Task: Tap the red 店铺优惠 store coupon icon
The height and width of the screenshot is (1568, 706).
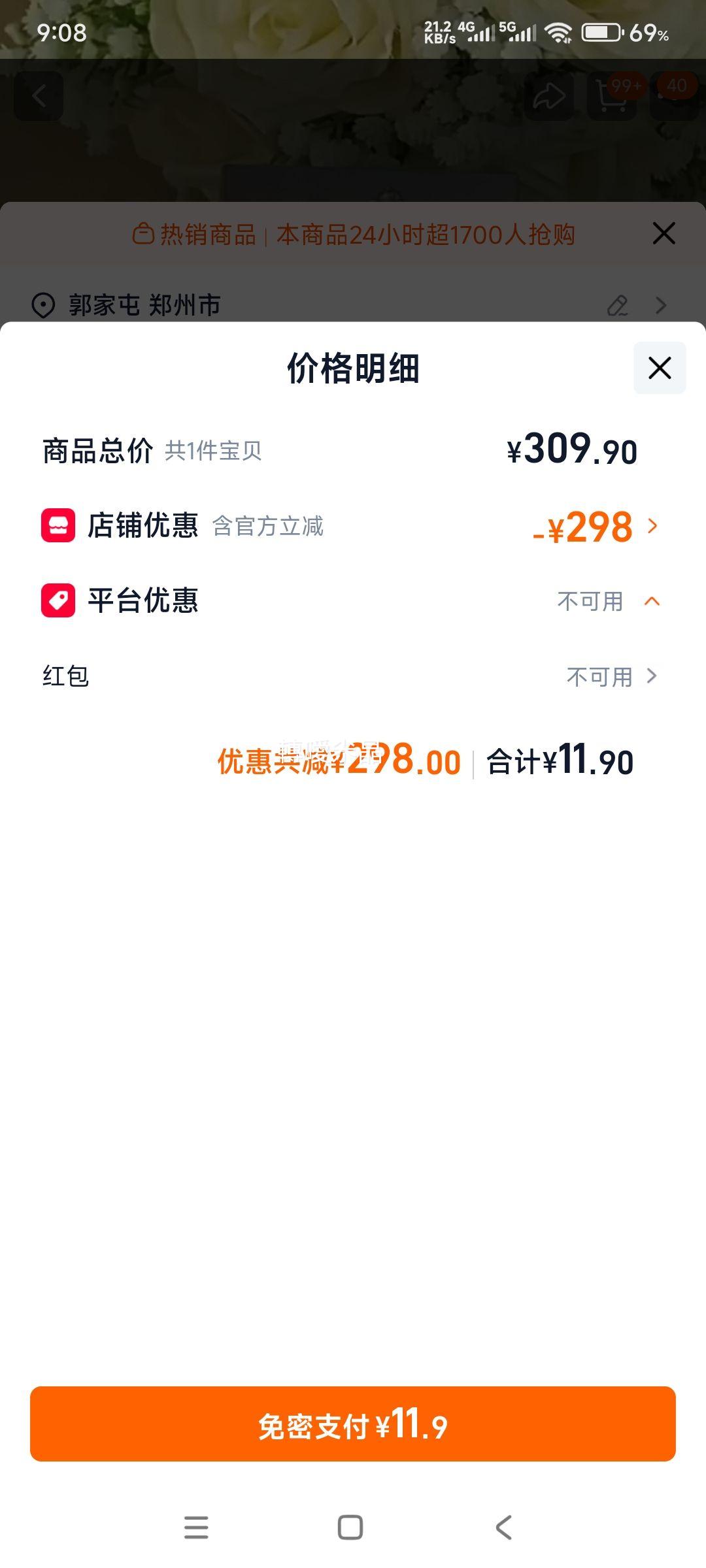Action: click(x=58, y=527)
